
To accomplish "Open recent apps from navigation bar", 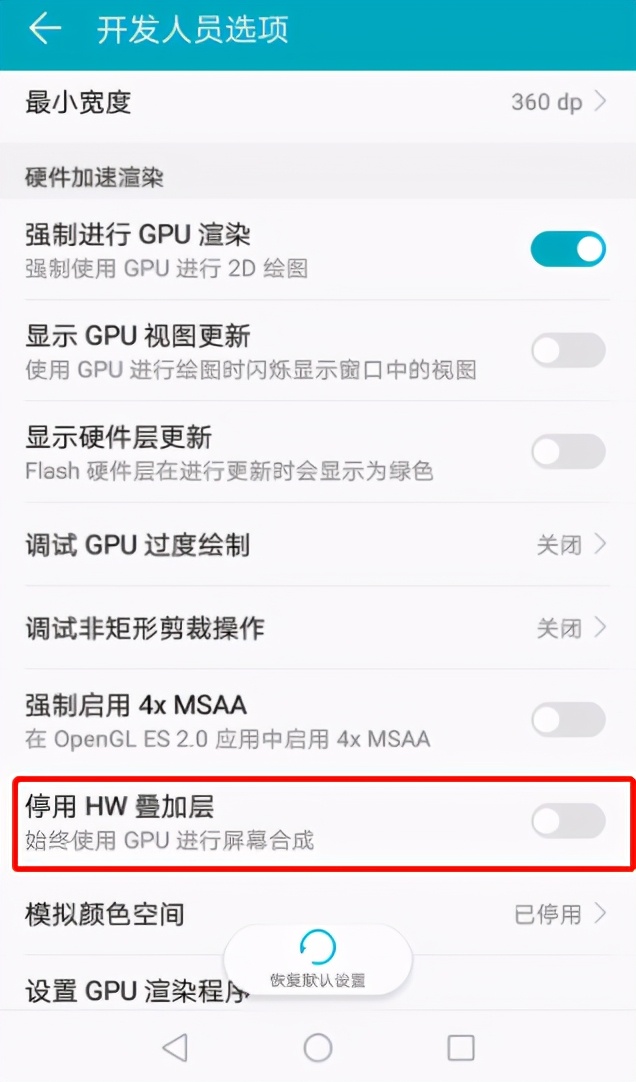I will click(461, 1047).
